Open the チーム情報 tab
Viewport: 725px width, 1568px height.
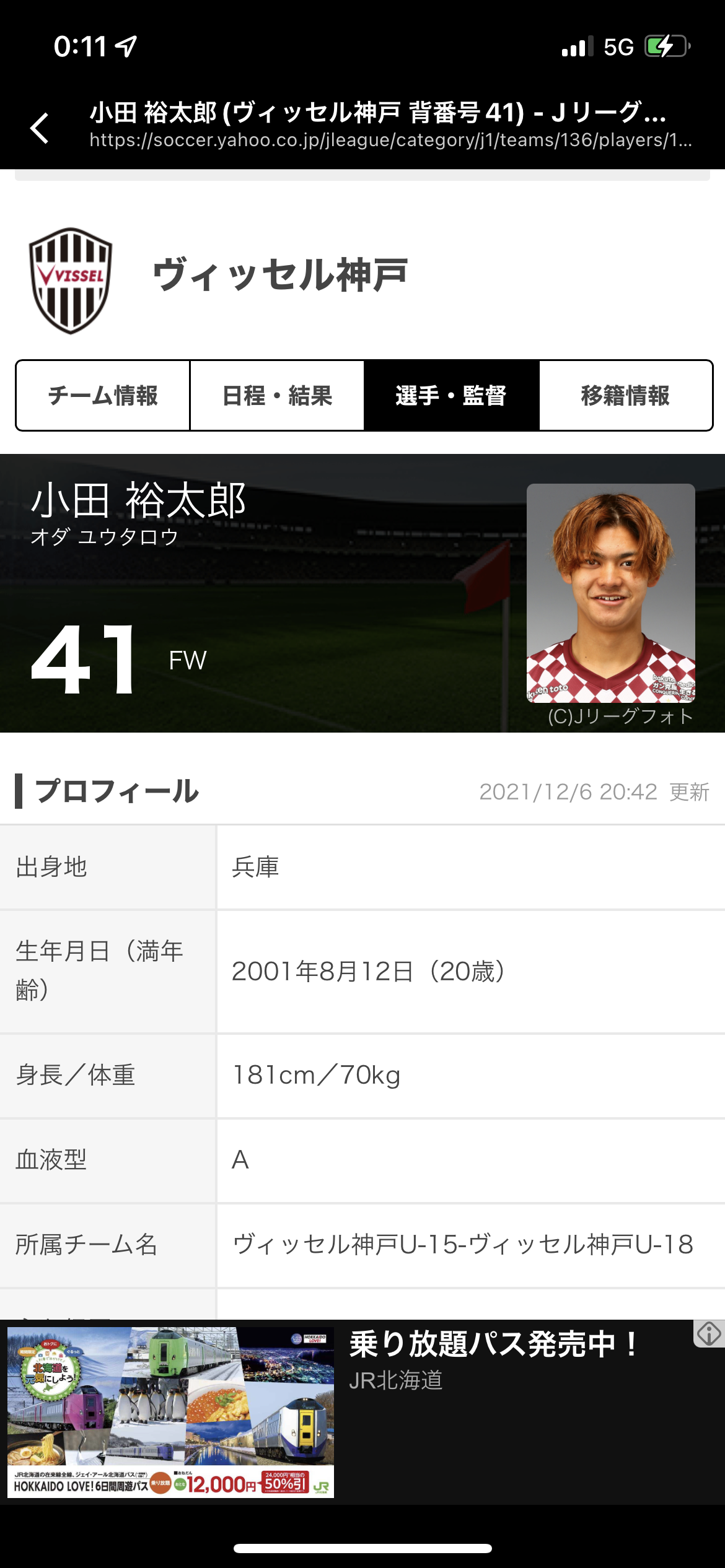(103, 396)
